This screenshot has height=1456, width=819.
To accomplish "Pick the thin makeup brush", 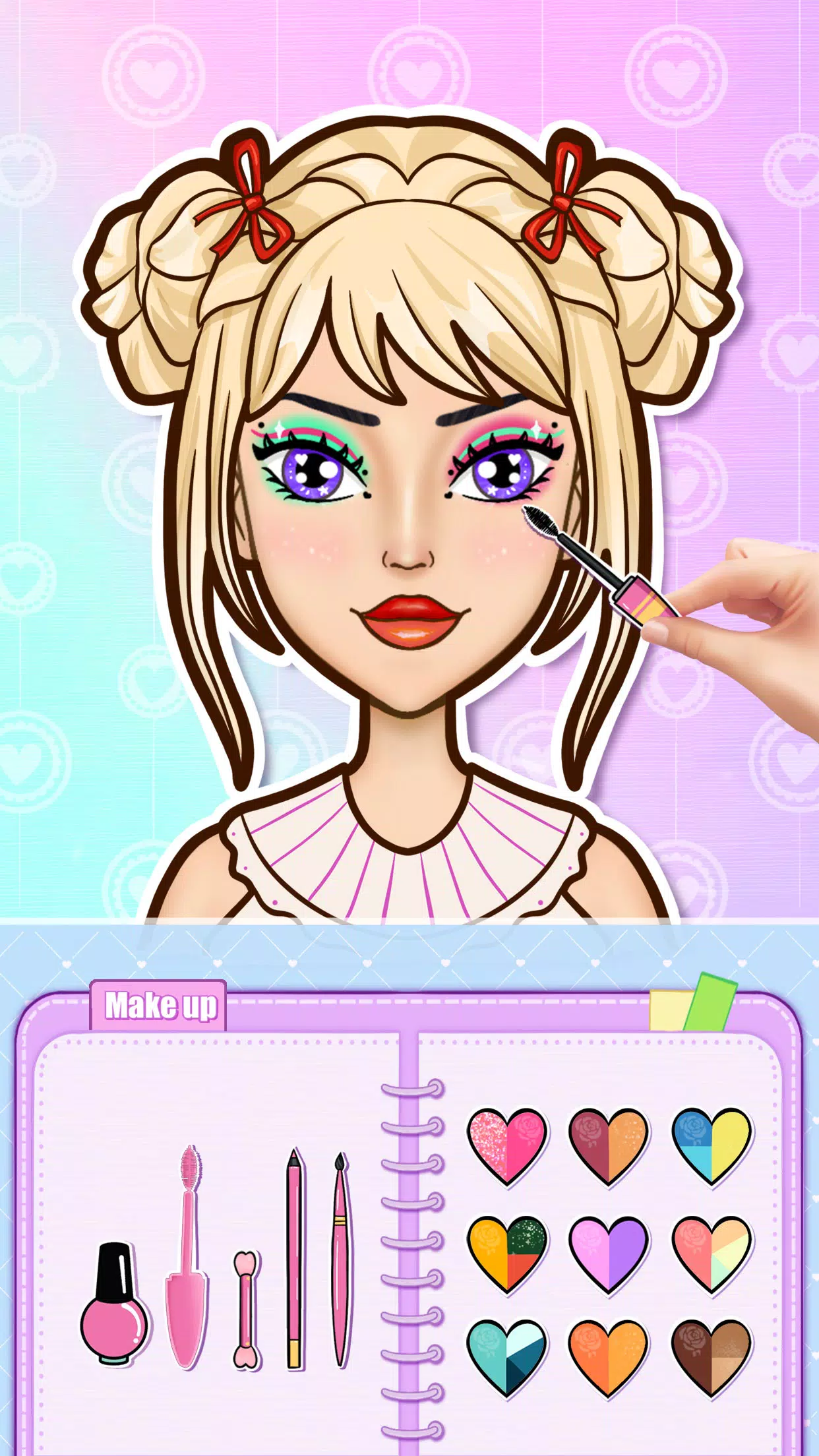I will tap(340, 1259).
